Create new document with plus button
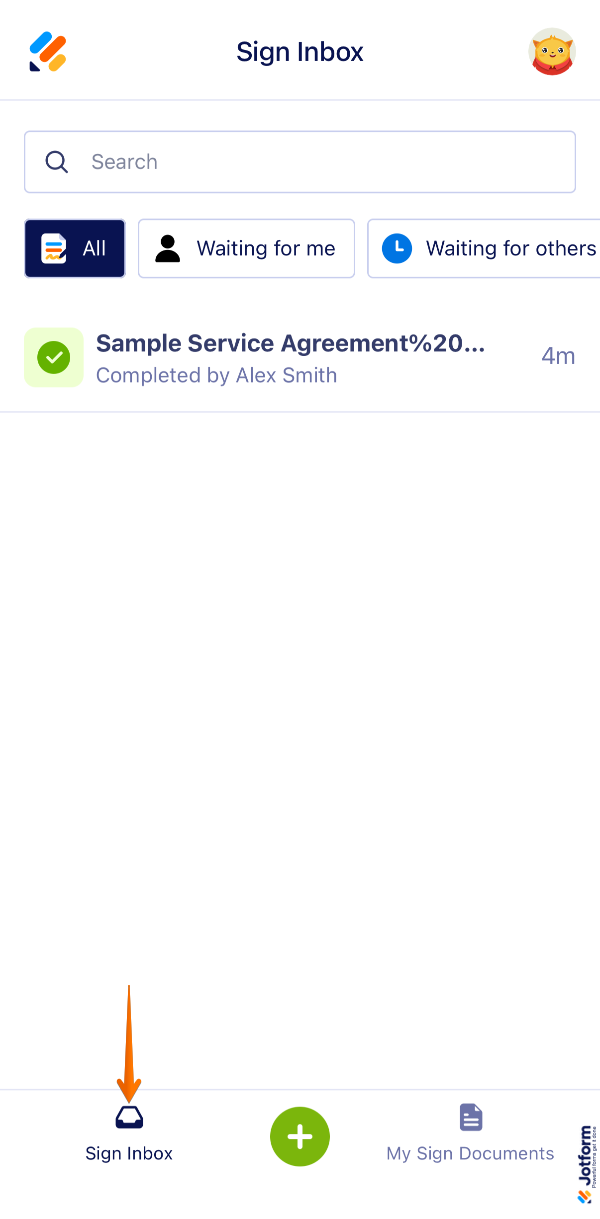Screen dimensions: 600x1219 (299, 1136)
